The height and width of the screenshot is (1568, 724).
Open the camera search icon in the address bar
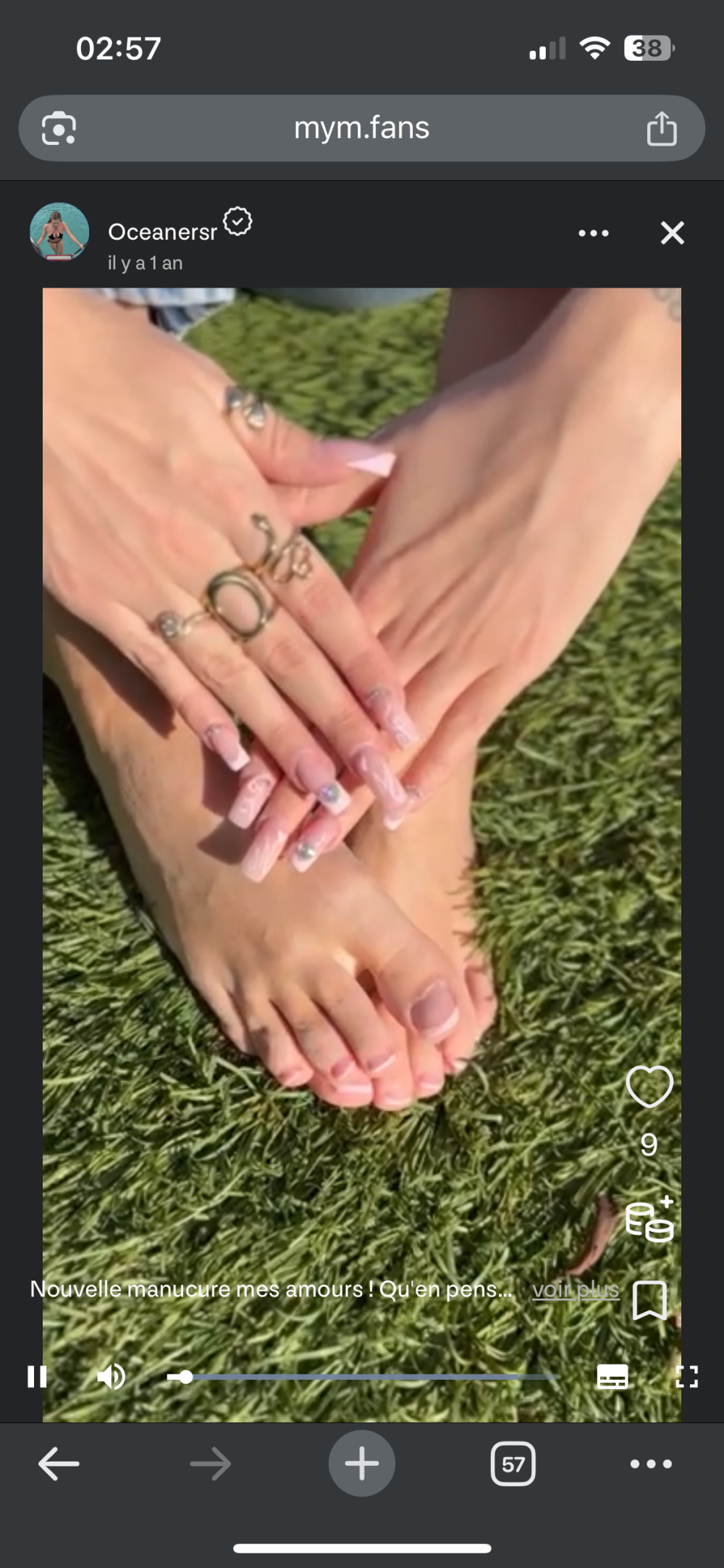click(x=59, y=129)
